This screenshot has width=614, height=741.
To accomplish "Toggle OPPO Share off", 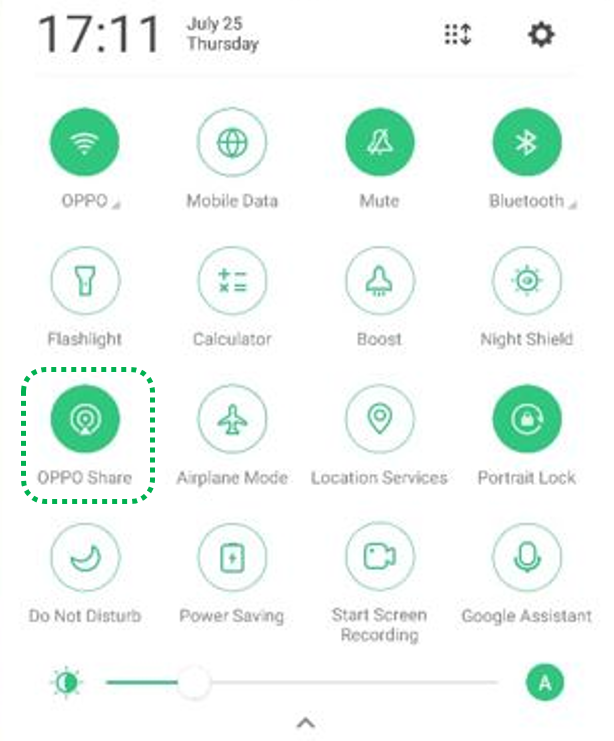I will (x=85, y=420).
